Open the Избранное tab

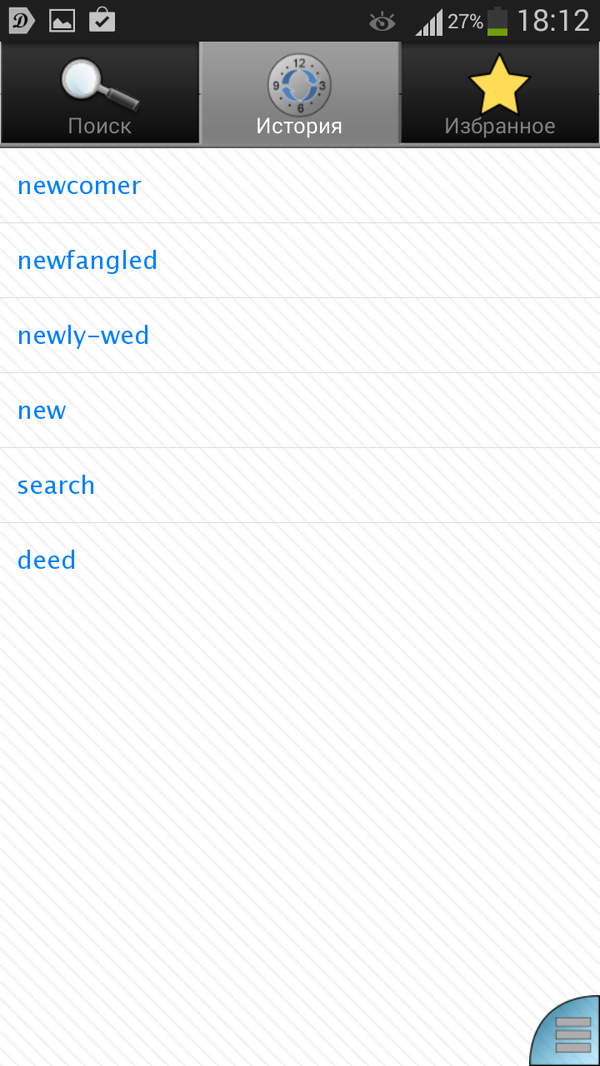pyautogui.click(x=499, y=96)
